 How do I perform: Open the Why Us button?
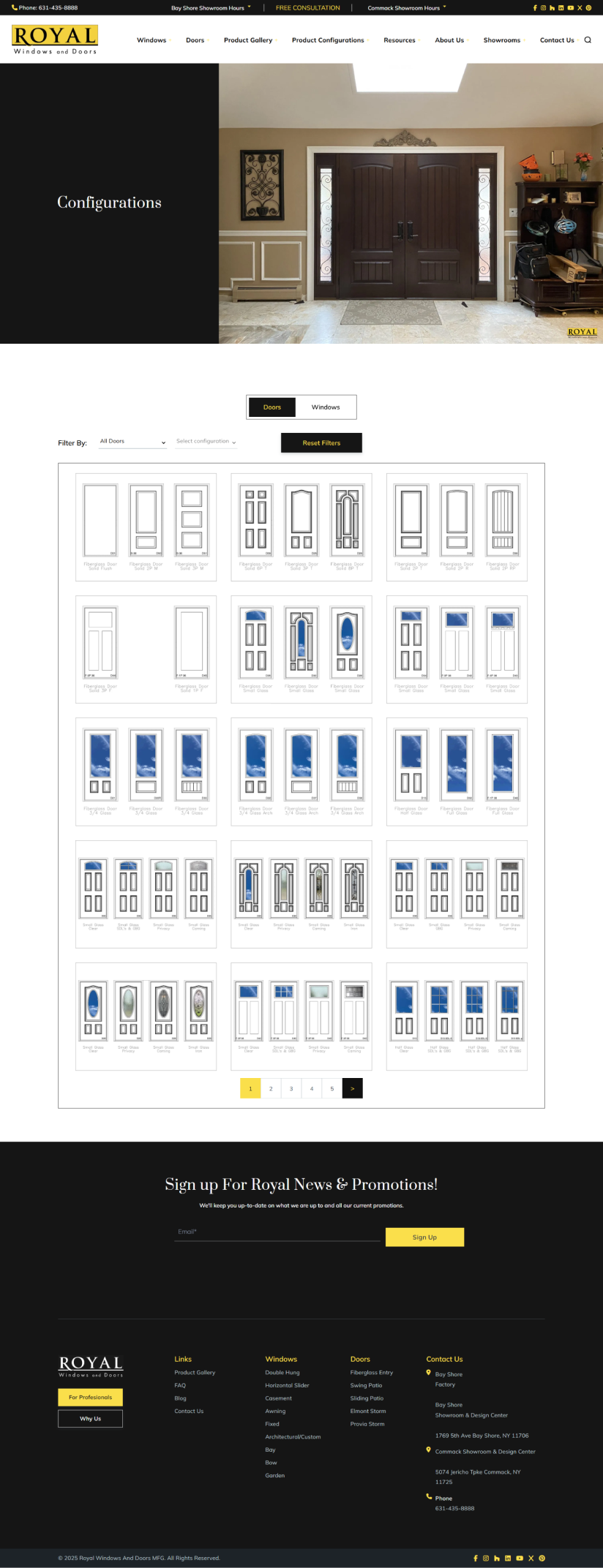tap(90, 1419)
